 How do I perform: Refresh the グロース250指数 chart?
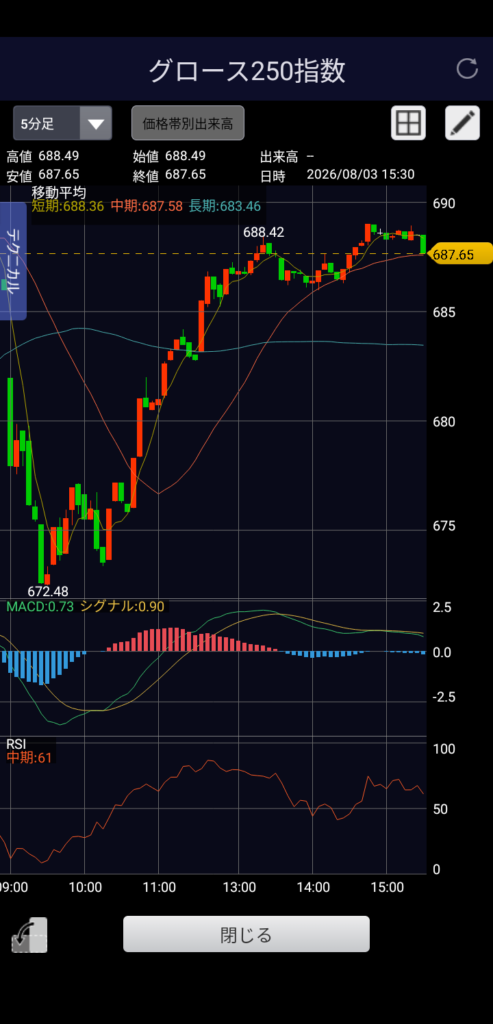click(467, 69)
